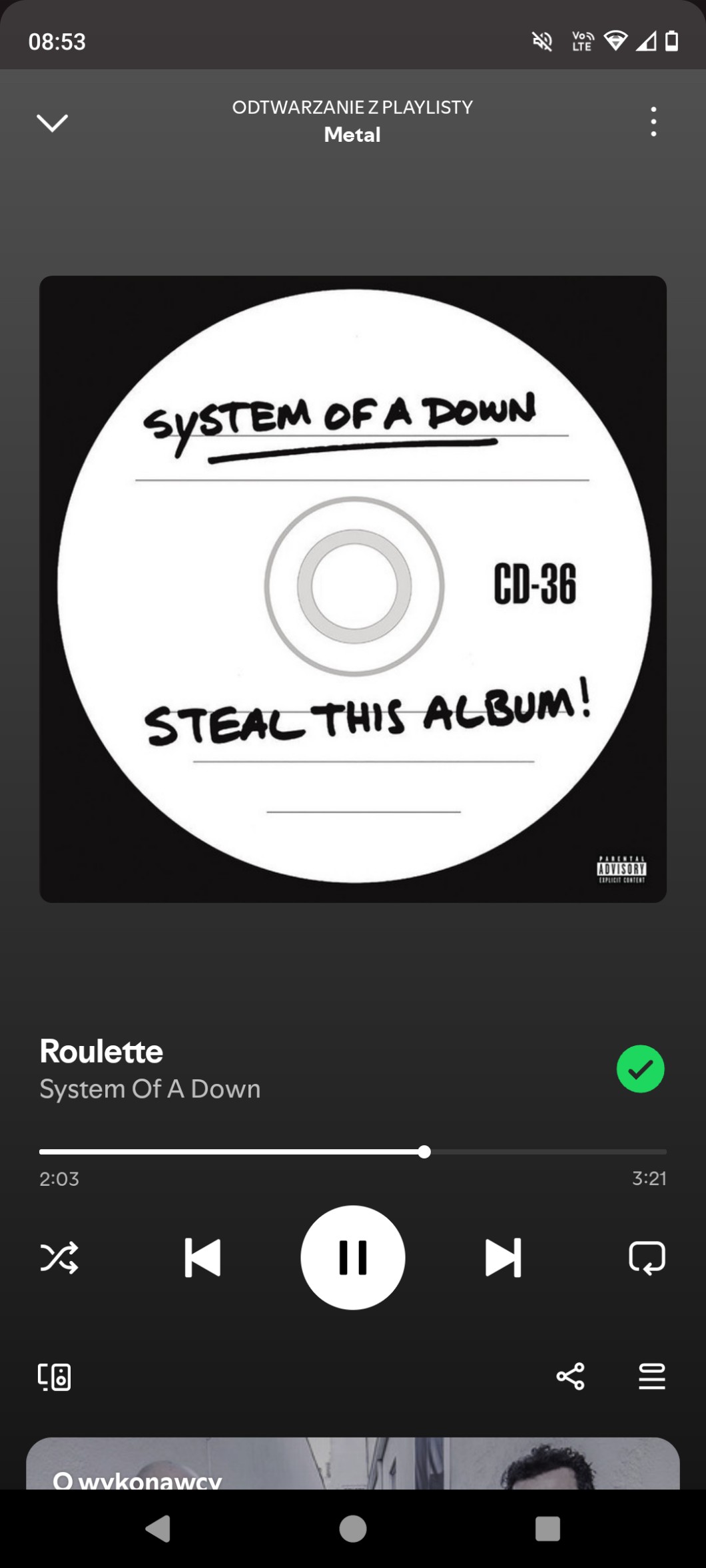This screenshot has width=706, height=1568.
Task: Tap the playback progress bar
Action: (x=352, y=1152)
